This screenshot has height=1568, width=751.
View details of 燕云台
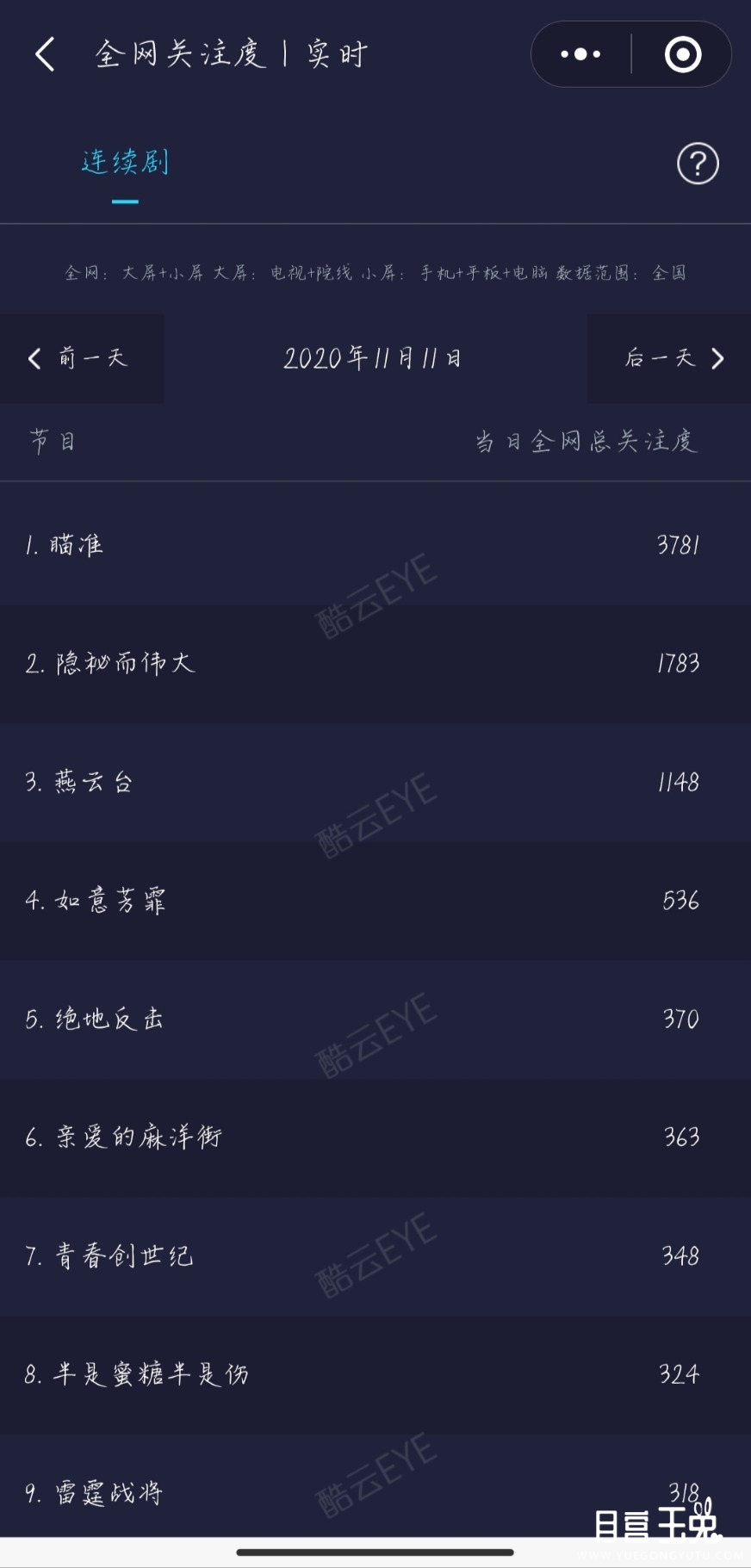tap(375, 782)
